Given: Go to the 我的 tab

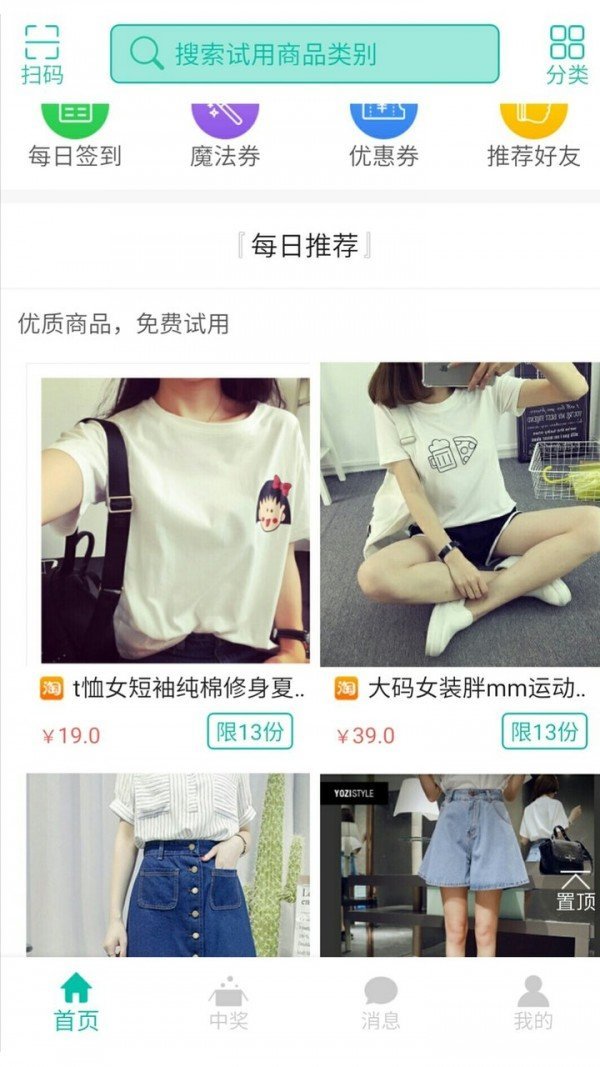Looking at the screenshot, I should tap(532, 1002).
